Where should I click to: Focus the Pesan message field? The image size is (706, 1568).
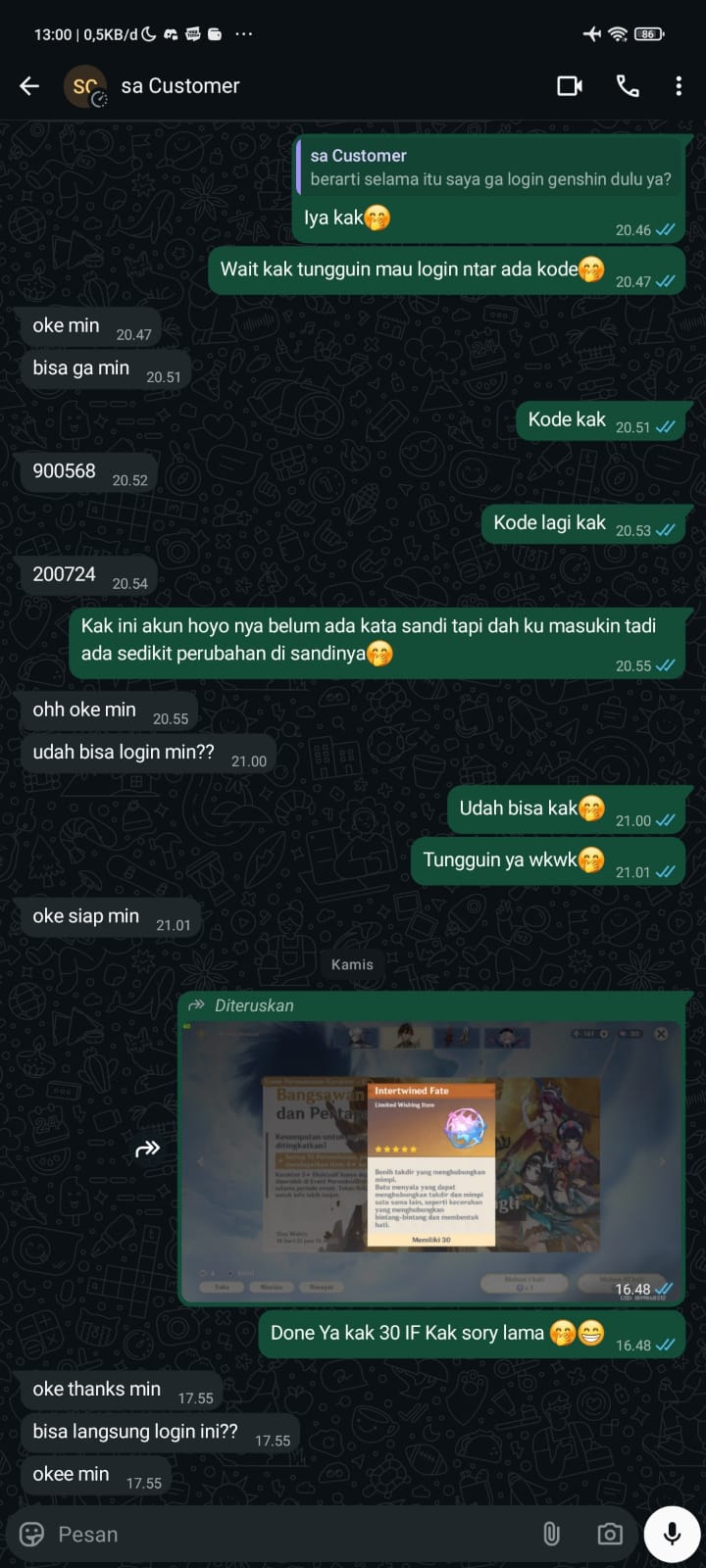click(x=284, y=1534)
